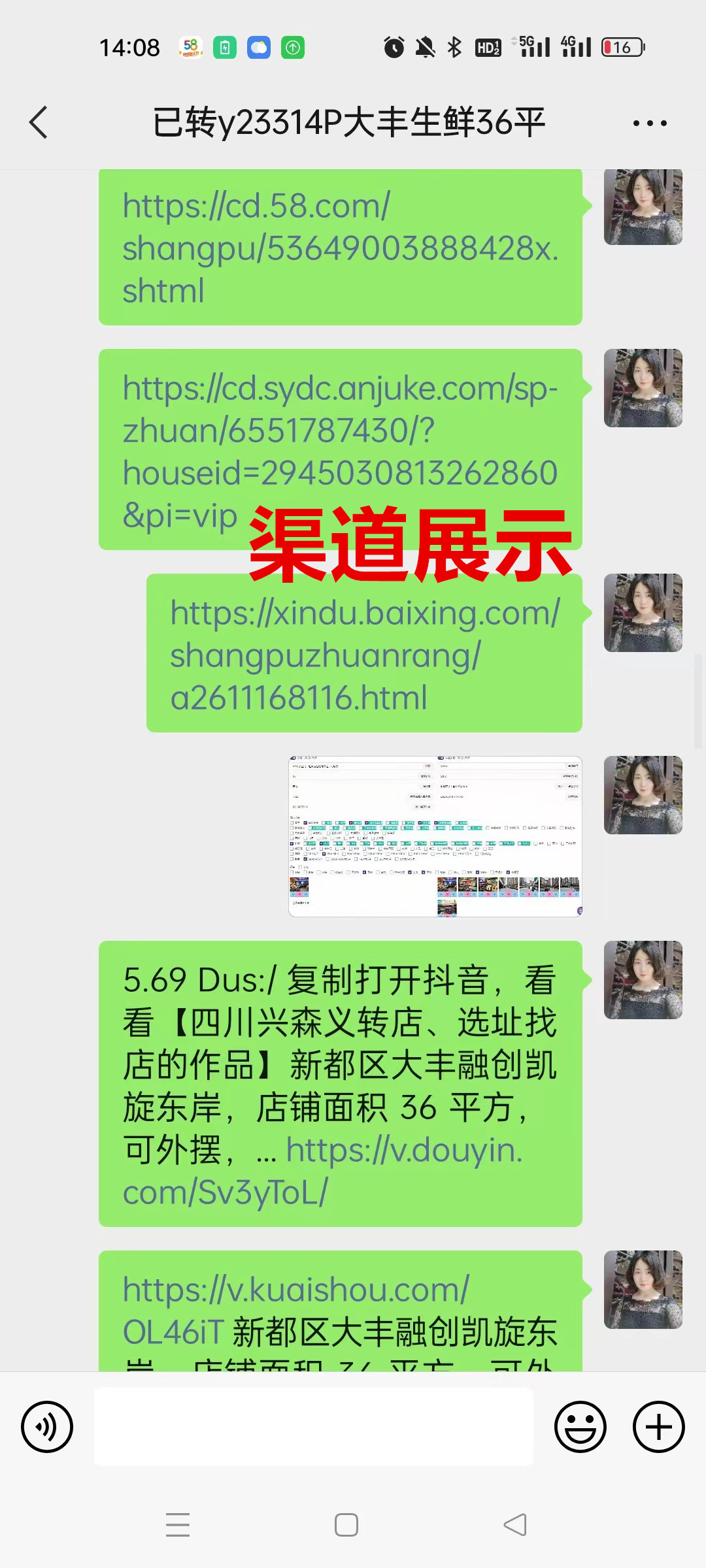
Task: Open the v.kuaishou.com link
Action: (295, 1290)
